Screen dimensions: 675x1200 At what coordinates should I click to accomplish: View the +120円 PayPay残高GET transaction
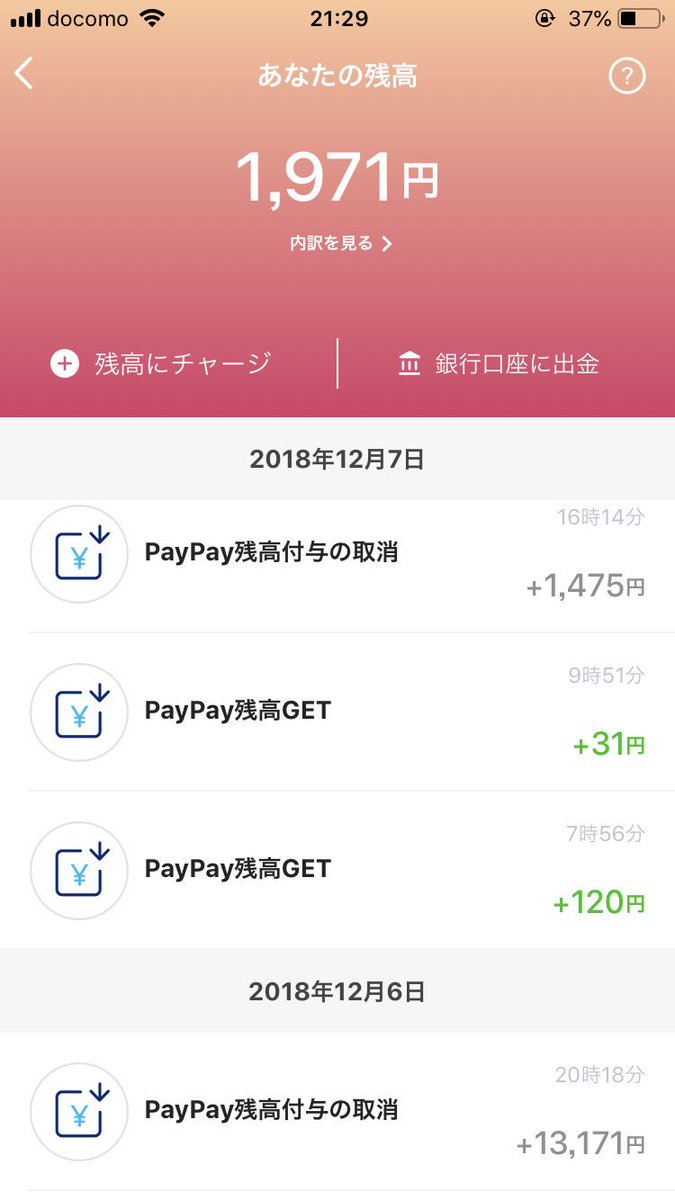337,870
